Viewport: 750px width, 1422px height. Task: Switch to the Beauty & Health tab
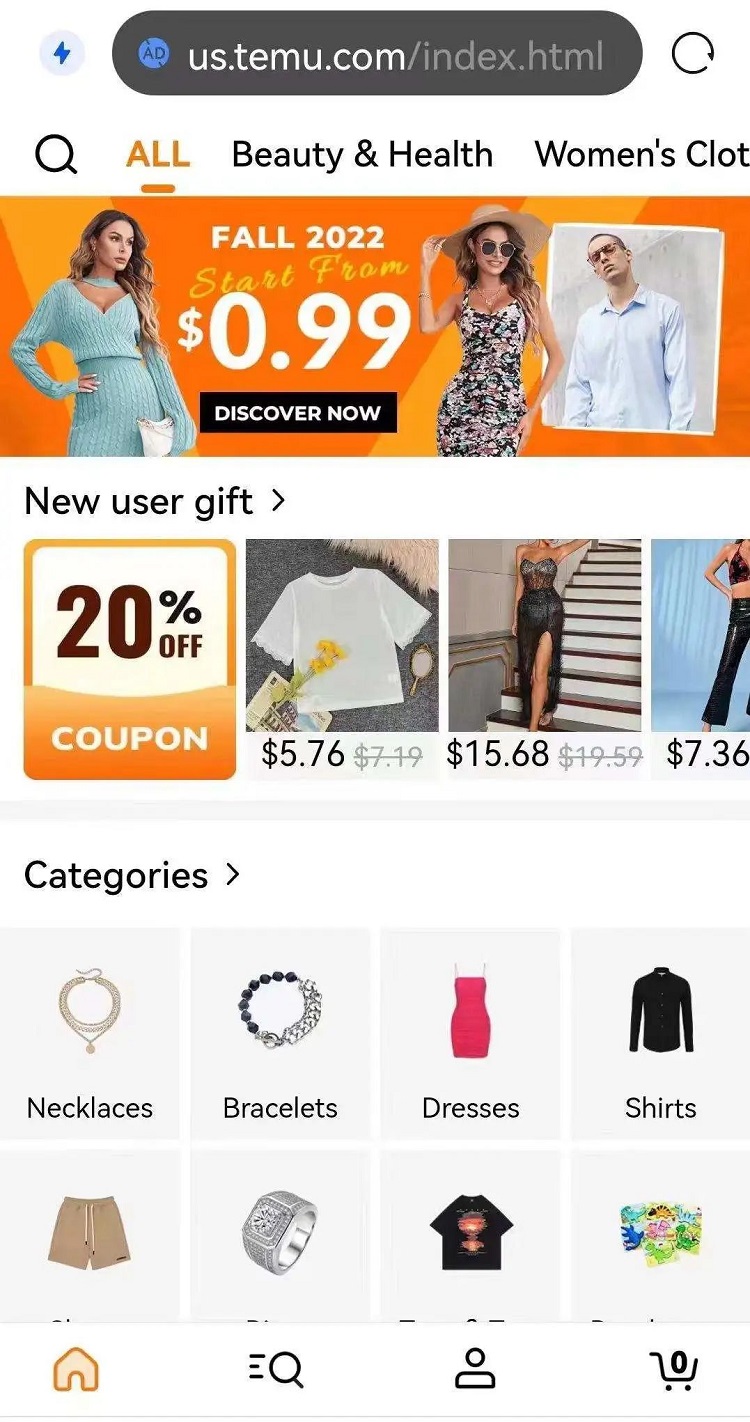point(362,155)
